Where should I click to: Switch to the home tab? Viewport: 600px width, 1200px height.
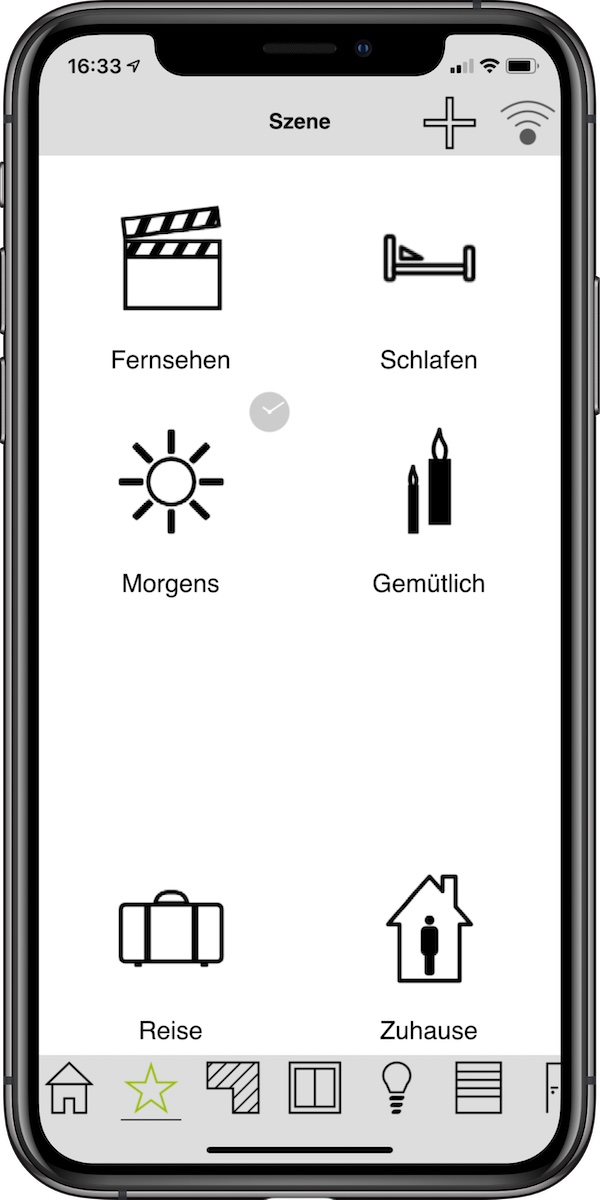[x=70, y=1088]
